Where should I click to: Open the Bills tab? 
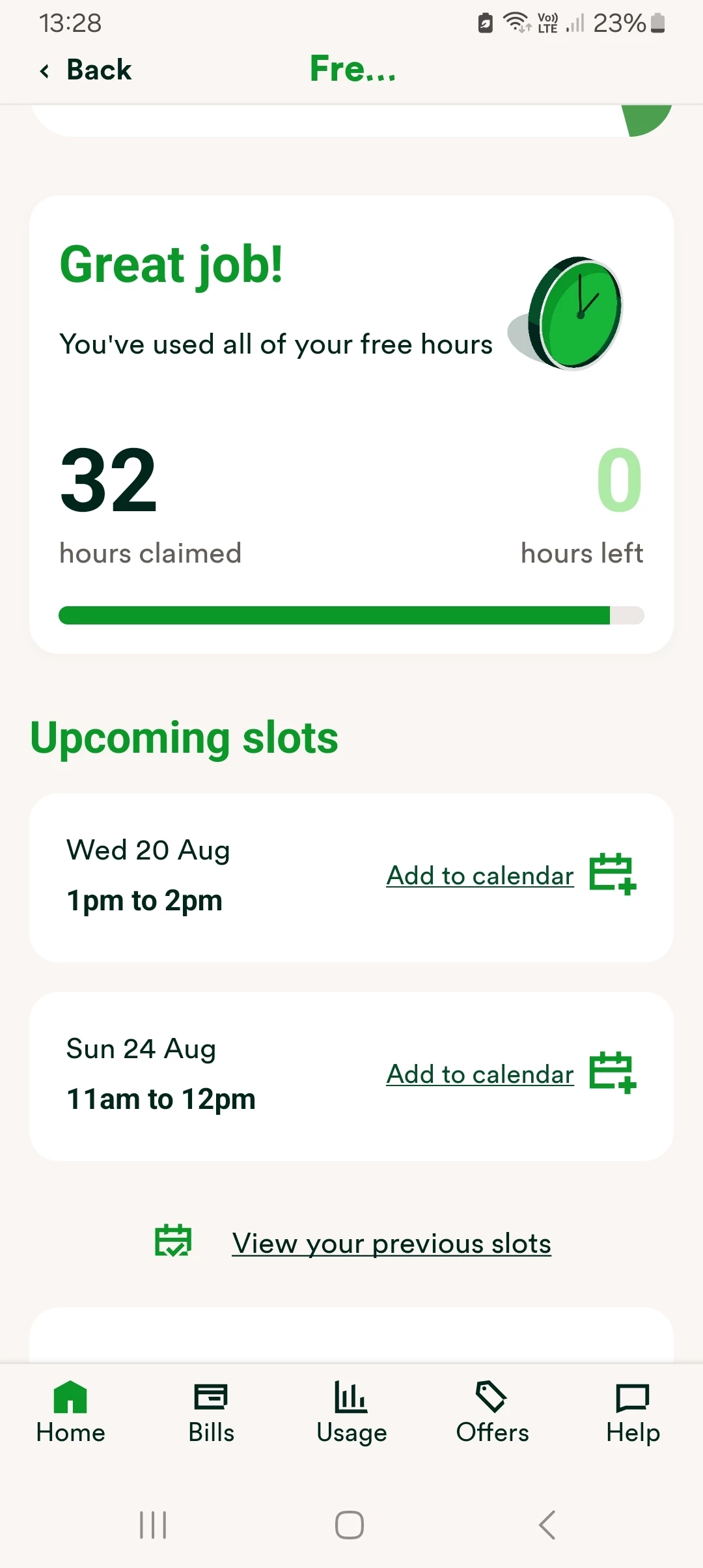(211, 1412)
